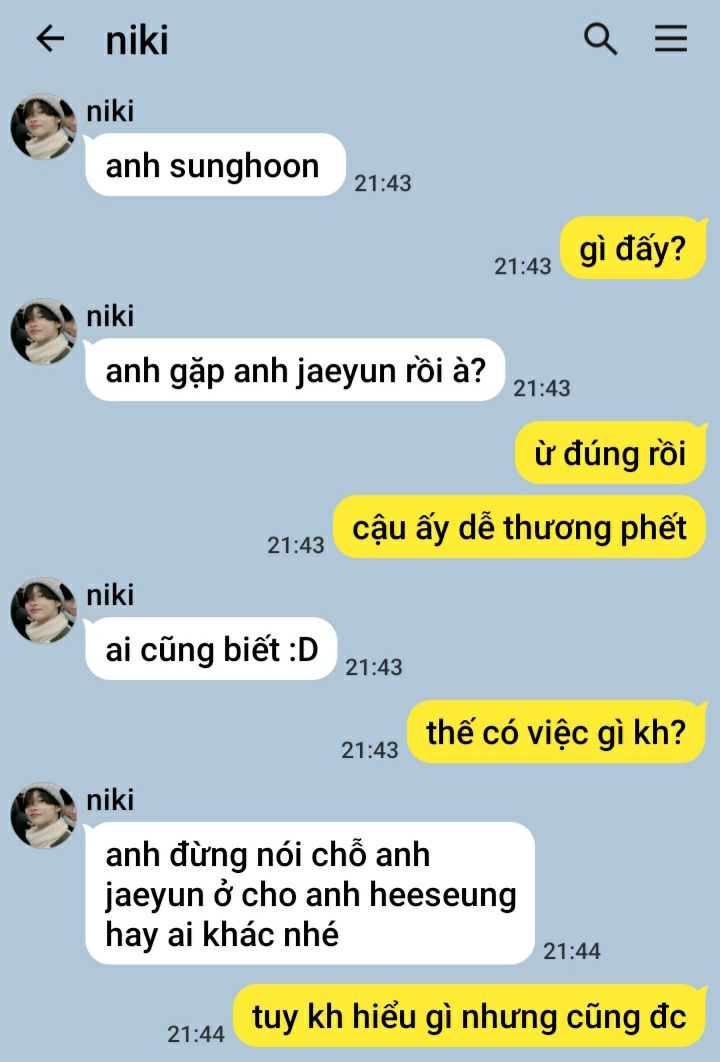The width and height of the screenshot is (720, 1062).
Task: View niki's avatar next to "ai cũng biết :D"
Action: pyautogui.click(x=44, y=610)
